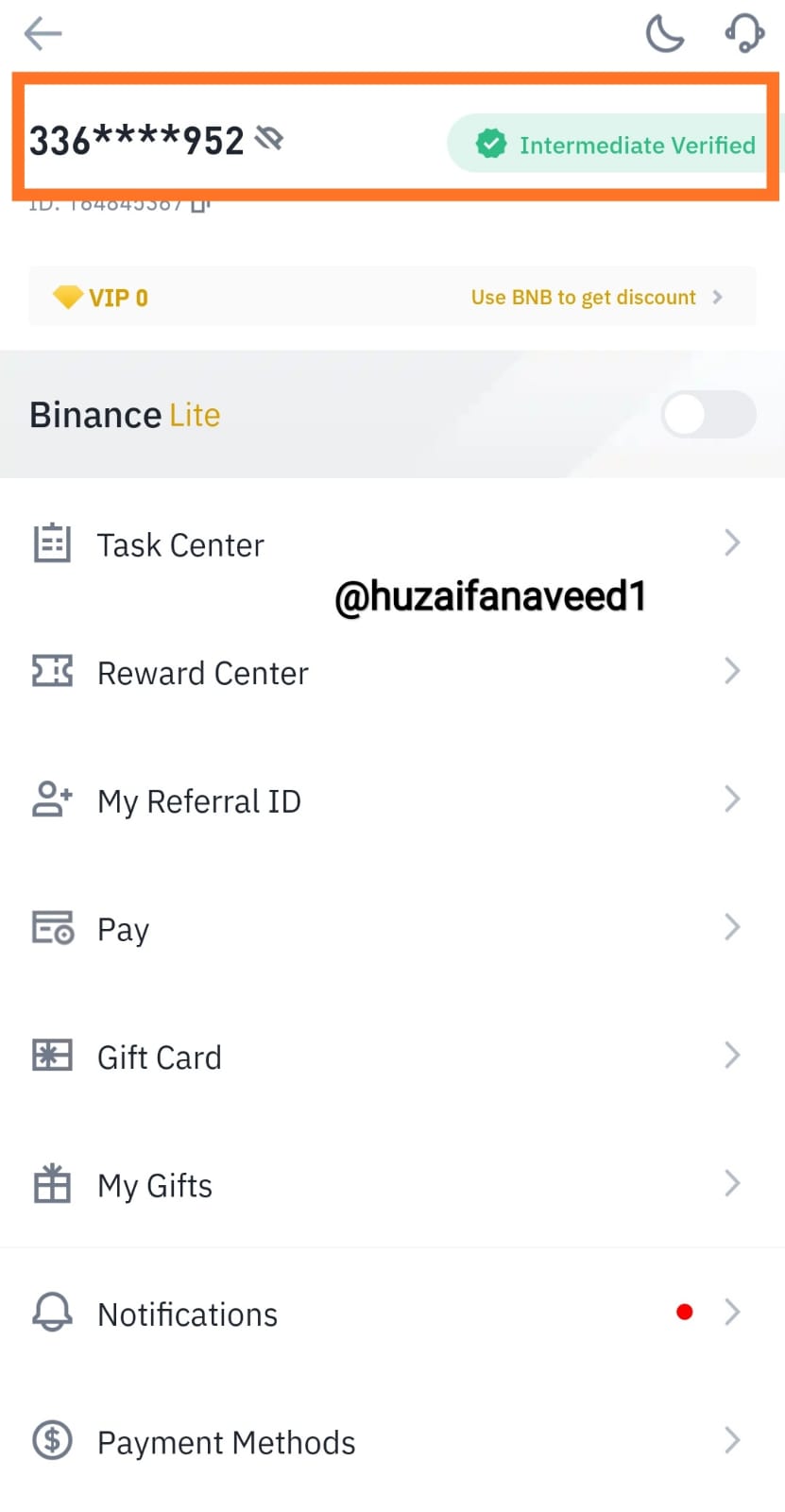Copy the user ID

(199, 203)
